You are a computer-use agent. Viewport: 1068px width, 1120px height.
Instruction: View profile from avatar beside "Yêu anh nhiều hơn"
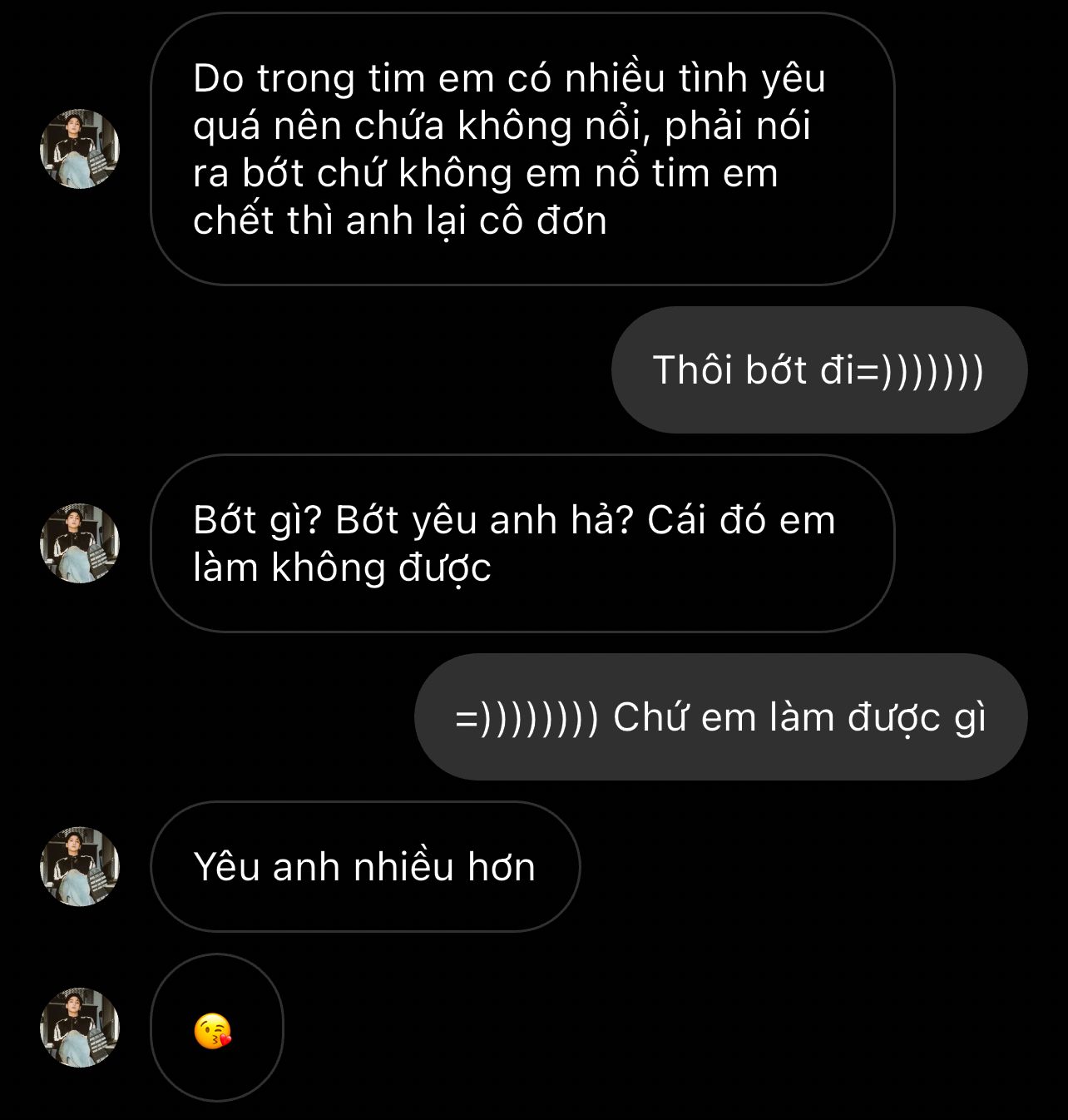coord(80,866)
